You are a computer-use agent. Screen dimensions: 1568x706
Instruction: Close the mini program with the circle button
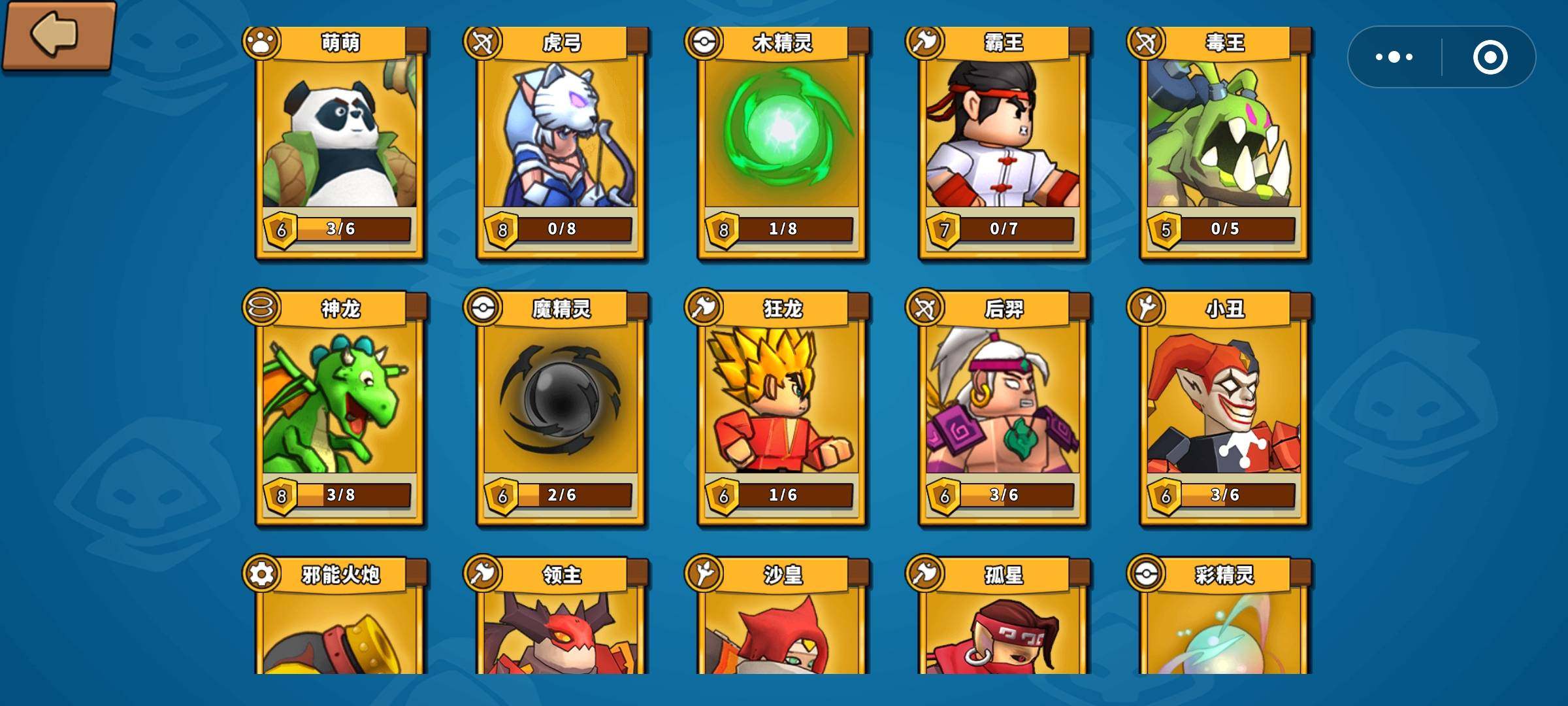(x=1490, y=58)
